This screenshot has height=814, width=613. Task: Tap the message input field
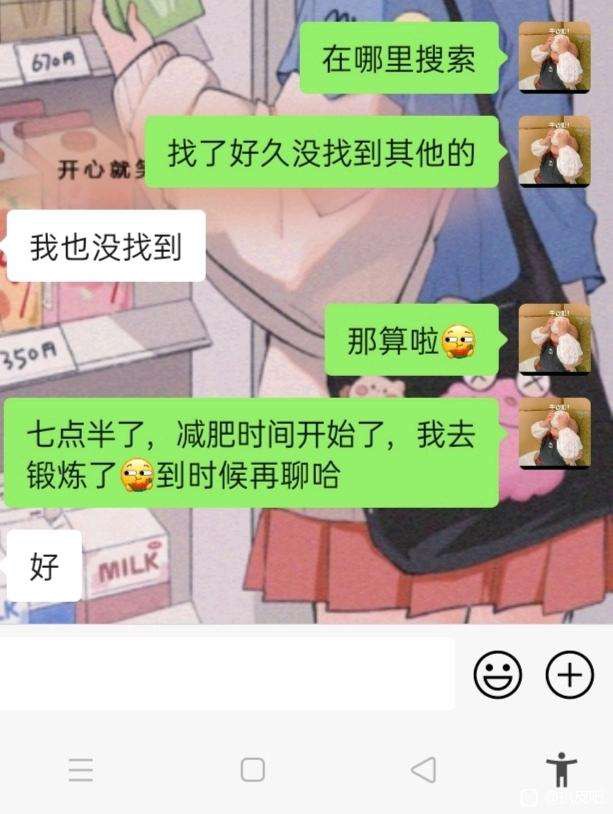click(227, 674)
